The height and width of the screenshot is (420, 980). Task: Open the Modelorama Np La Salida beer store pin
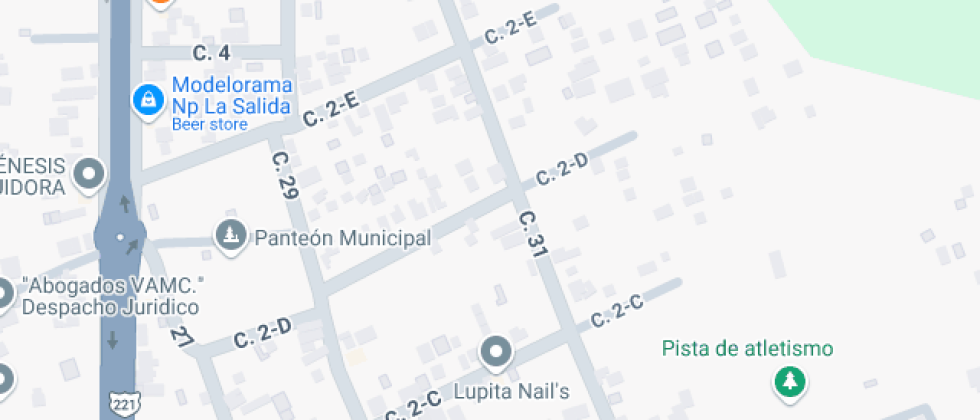pyautogui.click(x=148, y=101)
